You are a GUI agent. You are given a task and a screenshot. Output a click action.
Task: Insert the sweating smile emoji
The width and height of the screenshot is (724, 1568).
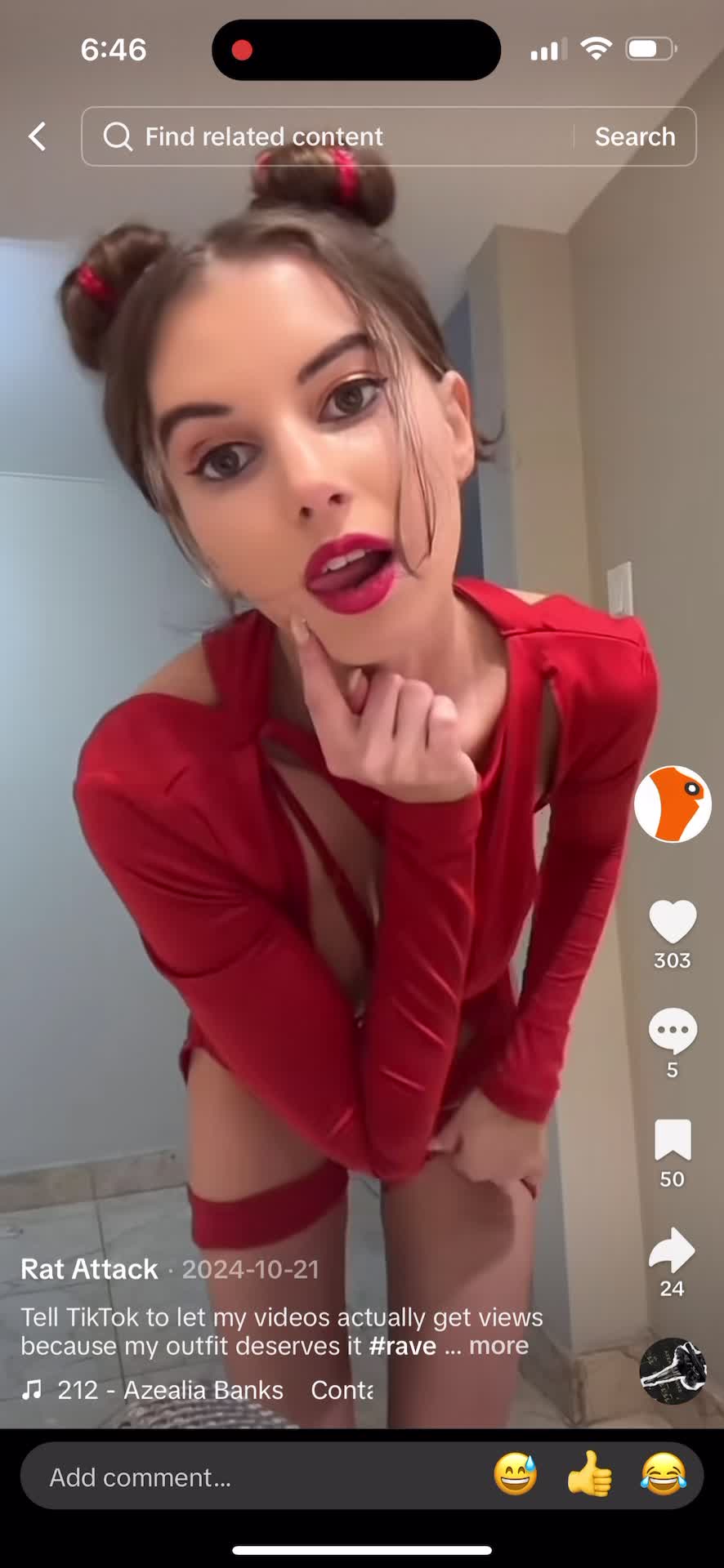tap(516, 1475)
